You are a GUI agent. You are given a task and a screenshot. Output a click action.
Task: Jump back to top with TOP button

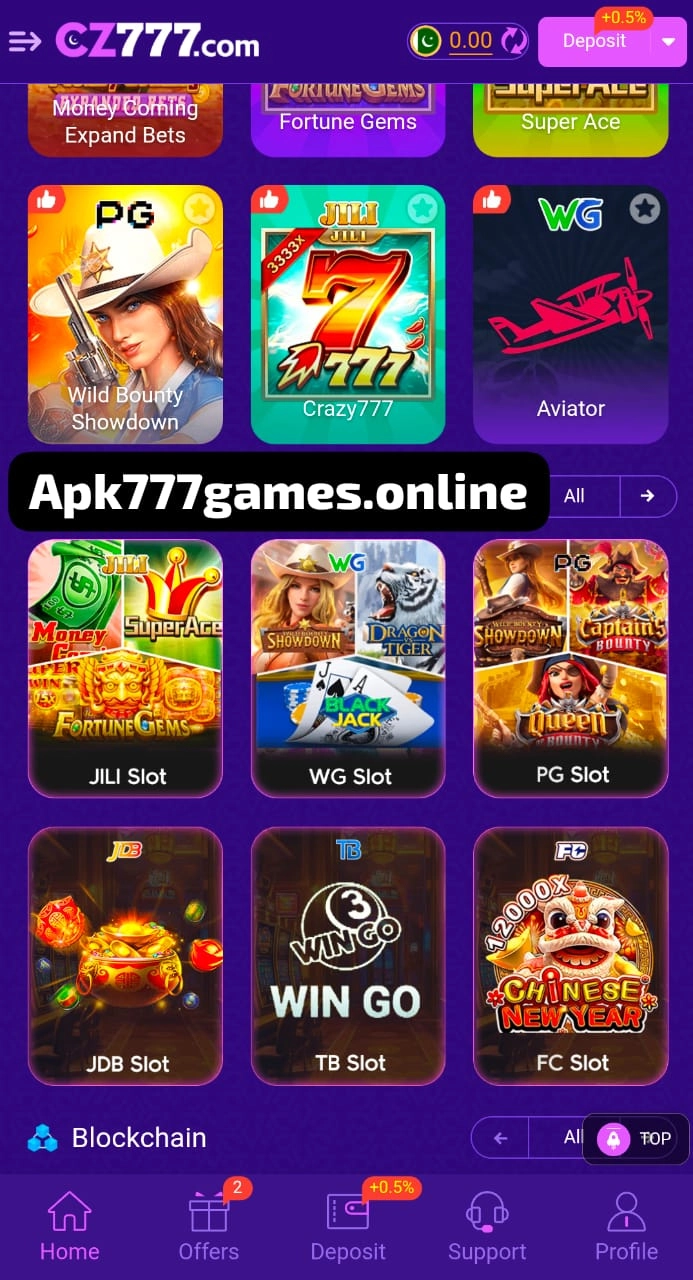(x=636, y=1138)
